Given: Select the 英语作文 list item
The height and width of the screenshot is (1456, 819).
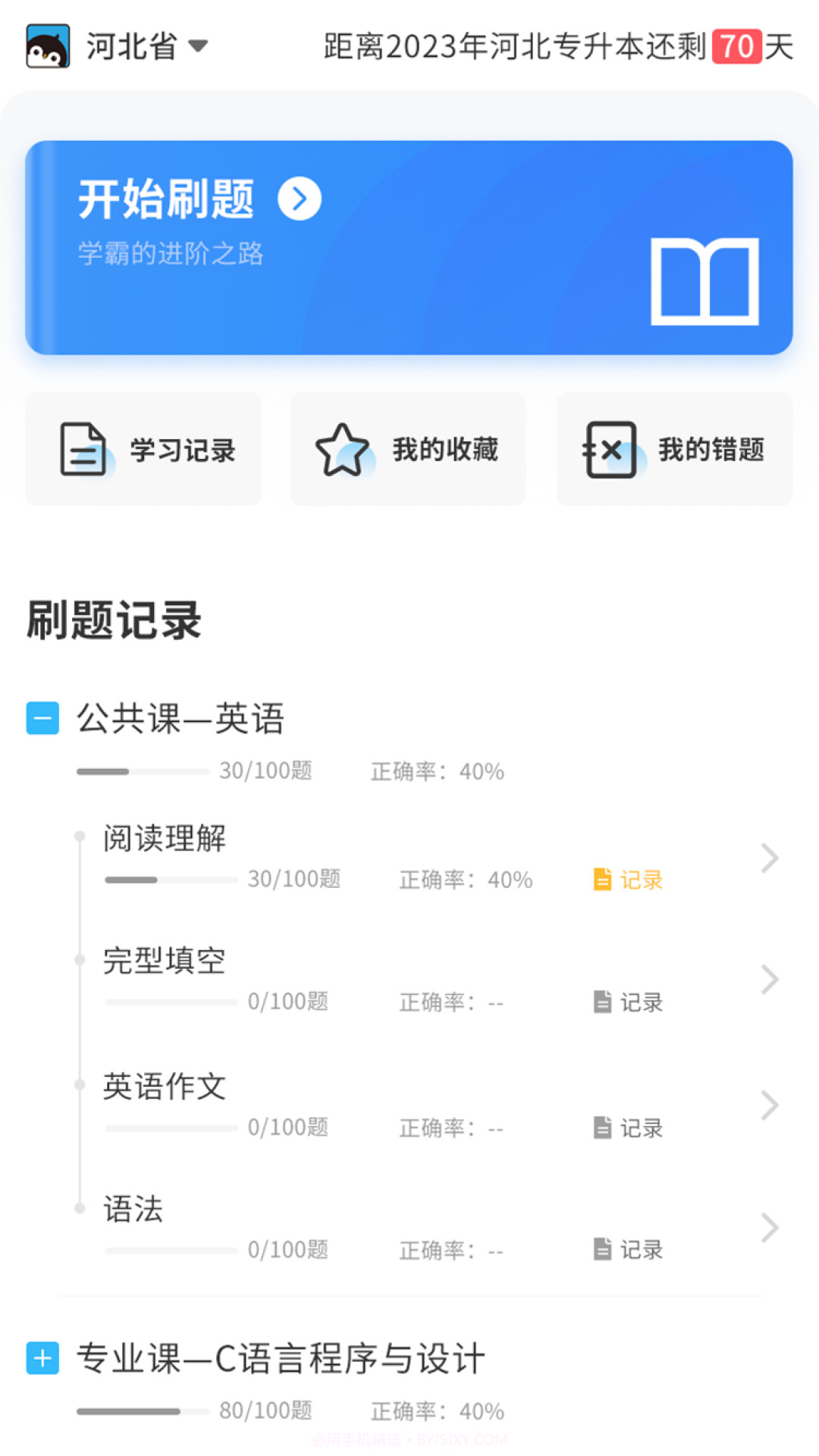Looking at the screenshot, I should coord(164,1087).
